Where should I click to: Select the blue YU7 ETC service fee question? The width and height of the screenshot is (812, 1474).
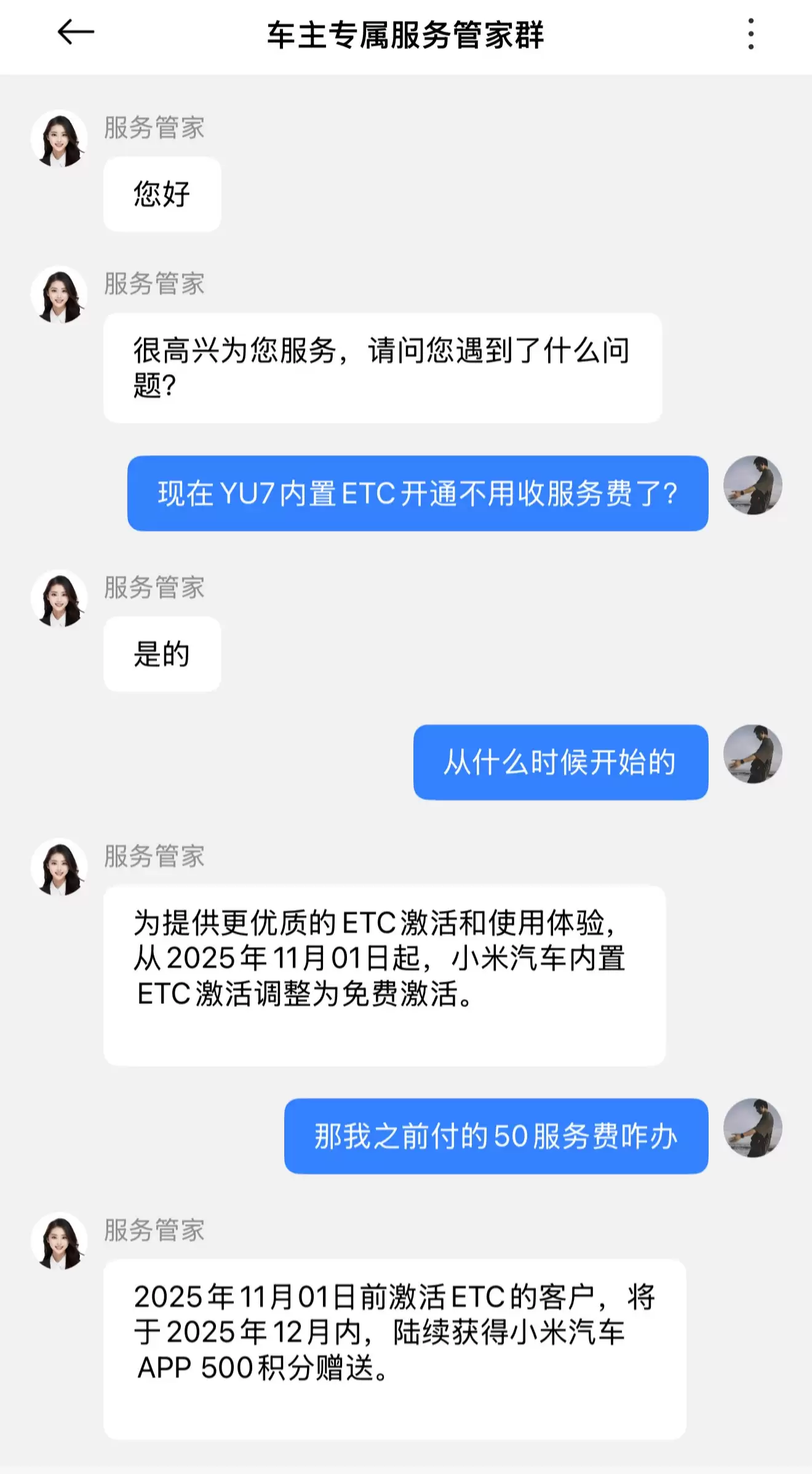tap(417, 493)
